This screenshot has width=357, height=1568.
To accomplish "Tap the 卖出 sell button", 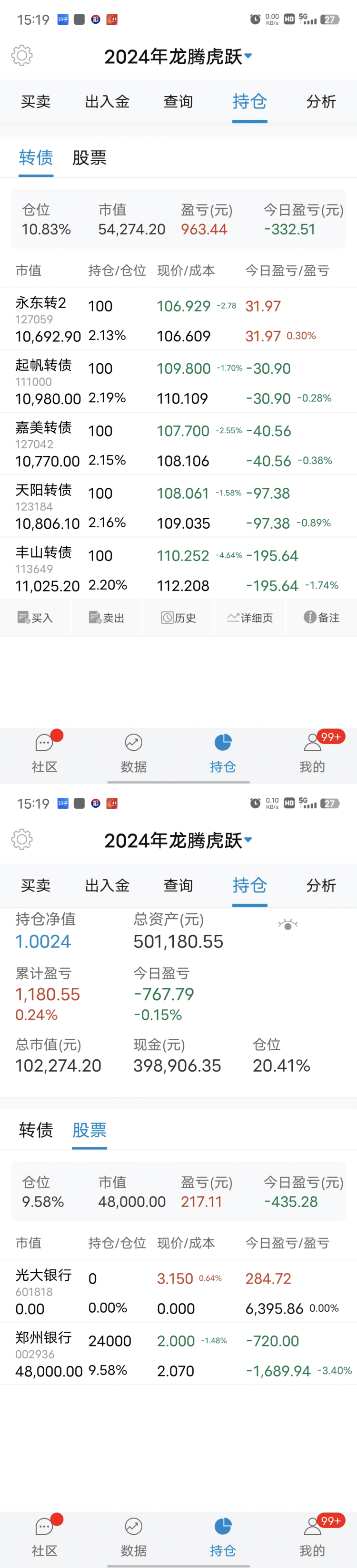I will (107, 618).
